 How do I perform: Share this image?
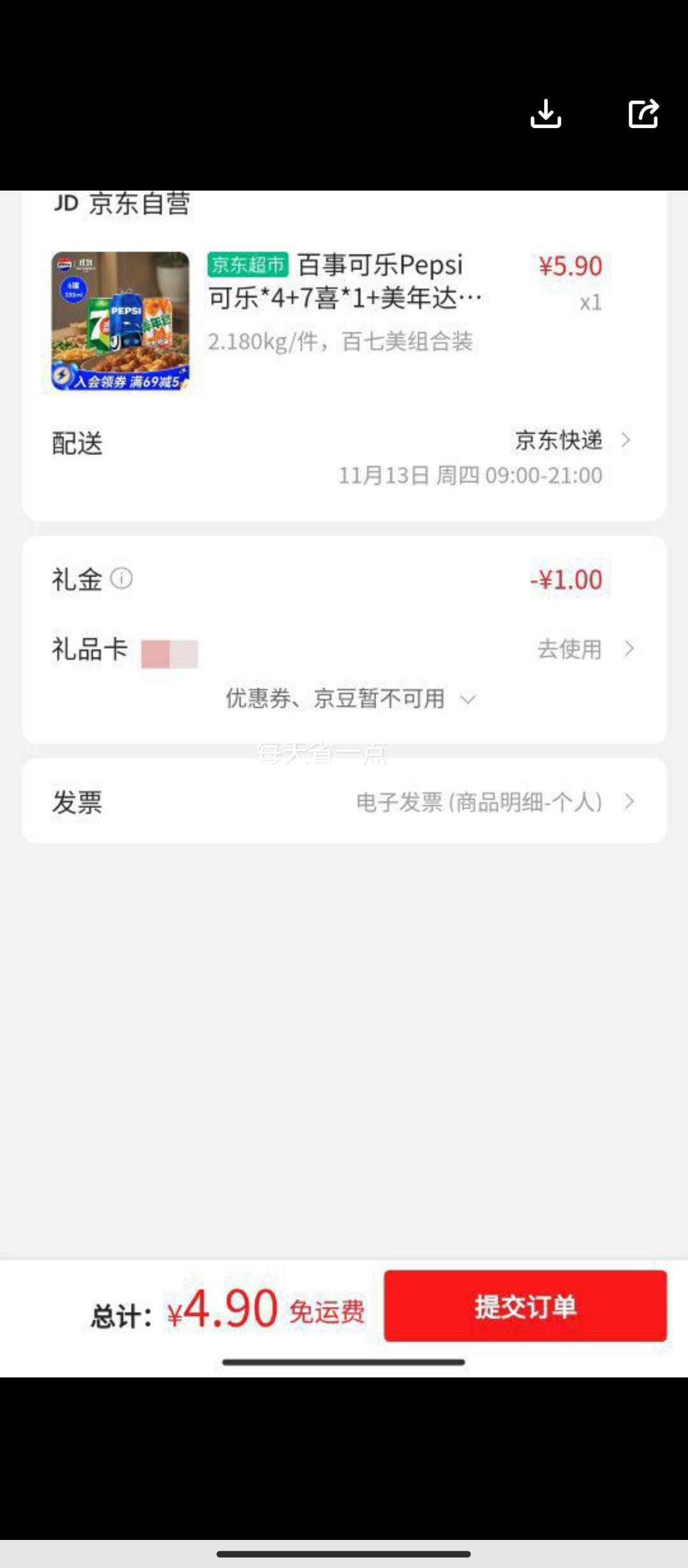(643, 114)
